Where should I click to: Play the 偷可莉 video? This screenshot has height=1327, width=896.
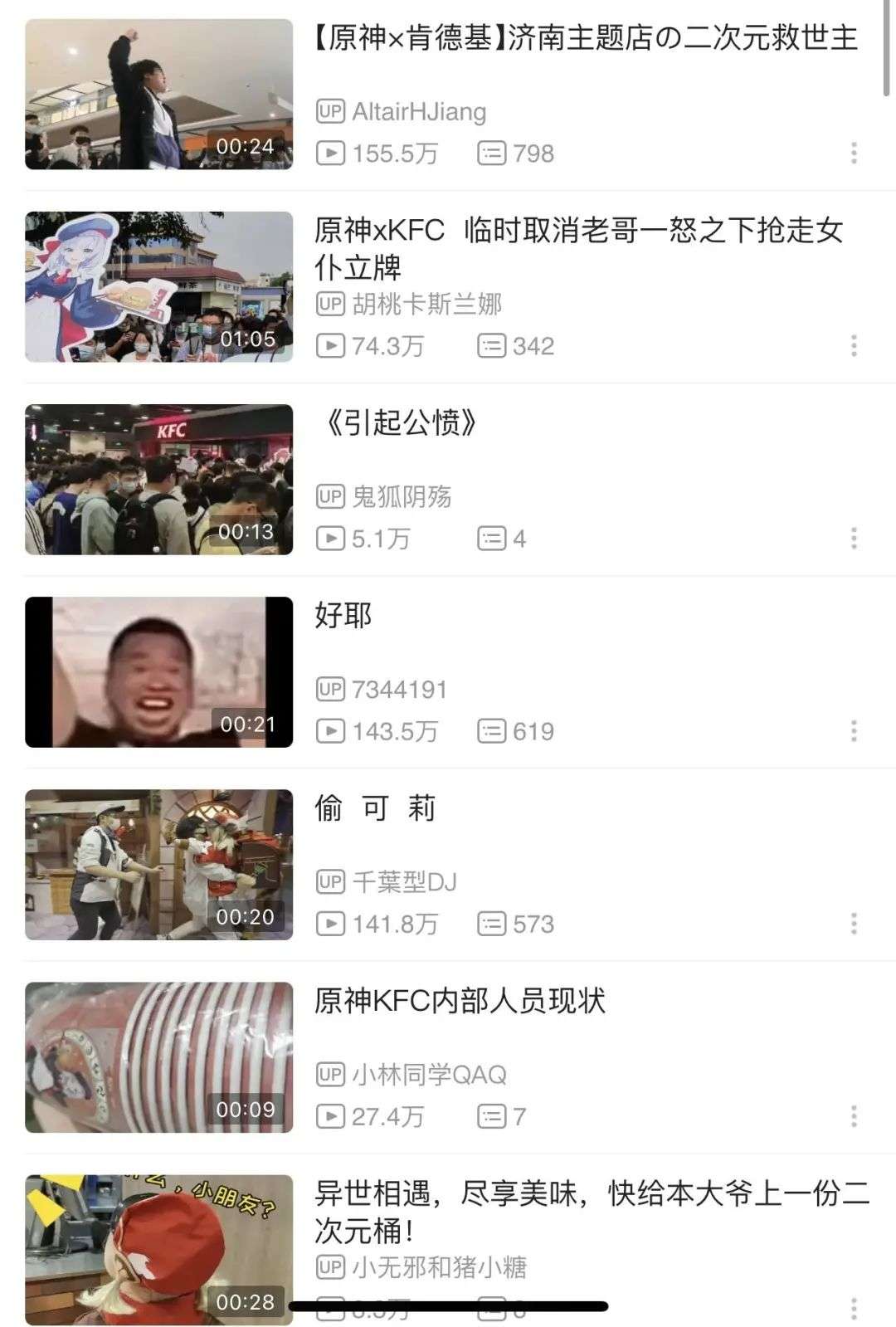click(x=158, y=865)
